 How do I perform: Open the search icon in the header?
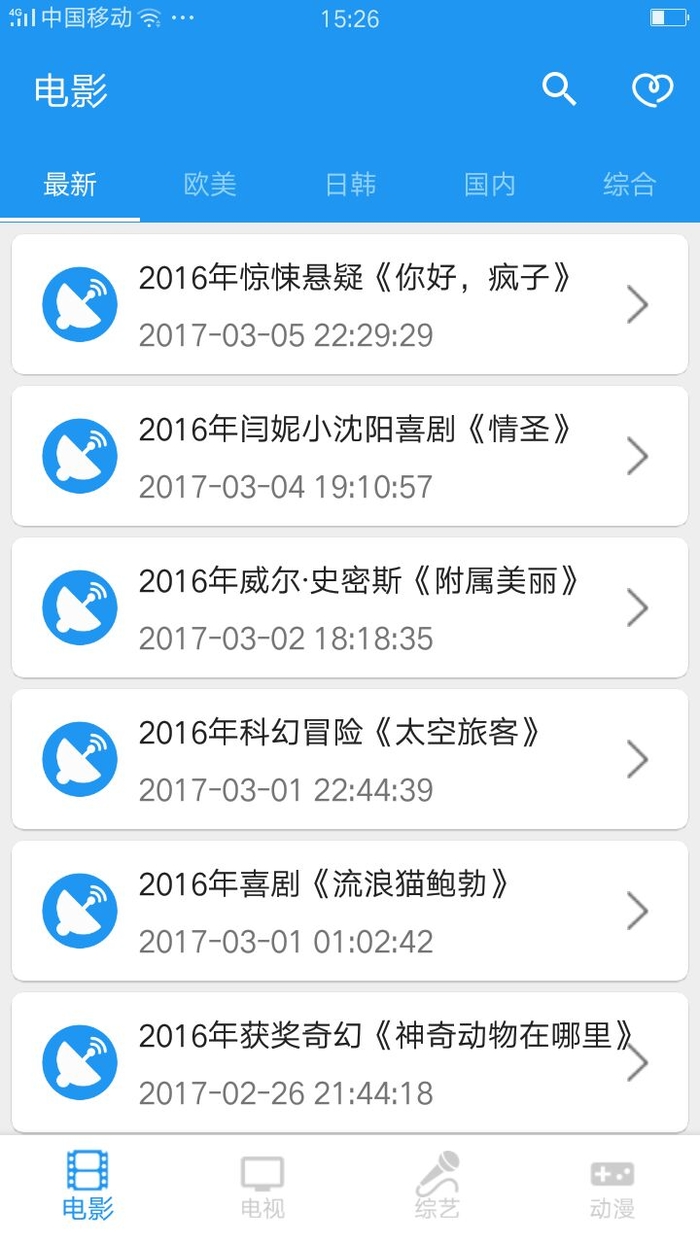[559, 90]
